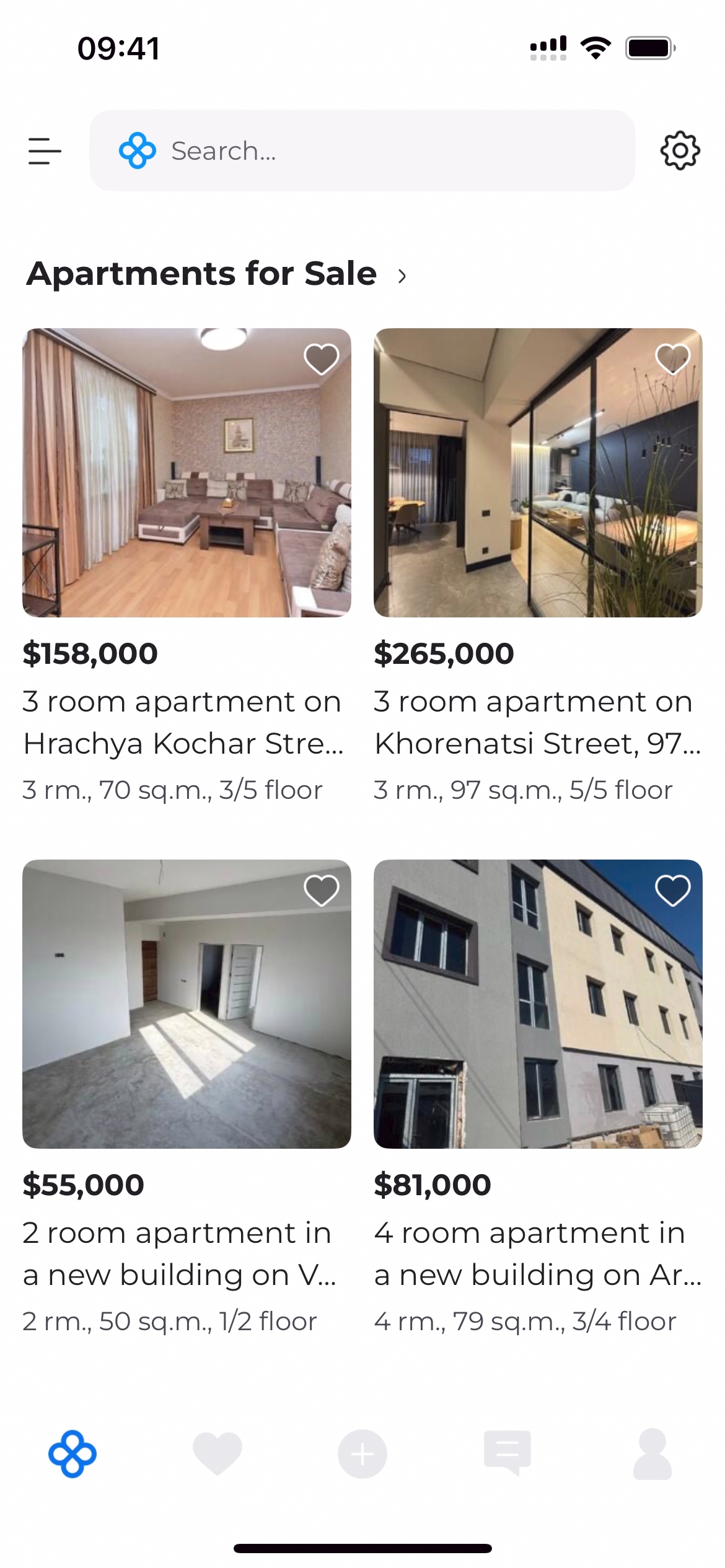Image resolution: width=725 pixels, height=1568 pixels.
Task: Switch to the messages tab
Action: tap(507, 1453)
